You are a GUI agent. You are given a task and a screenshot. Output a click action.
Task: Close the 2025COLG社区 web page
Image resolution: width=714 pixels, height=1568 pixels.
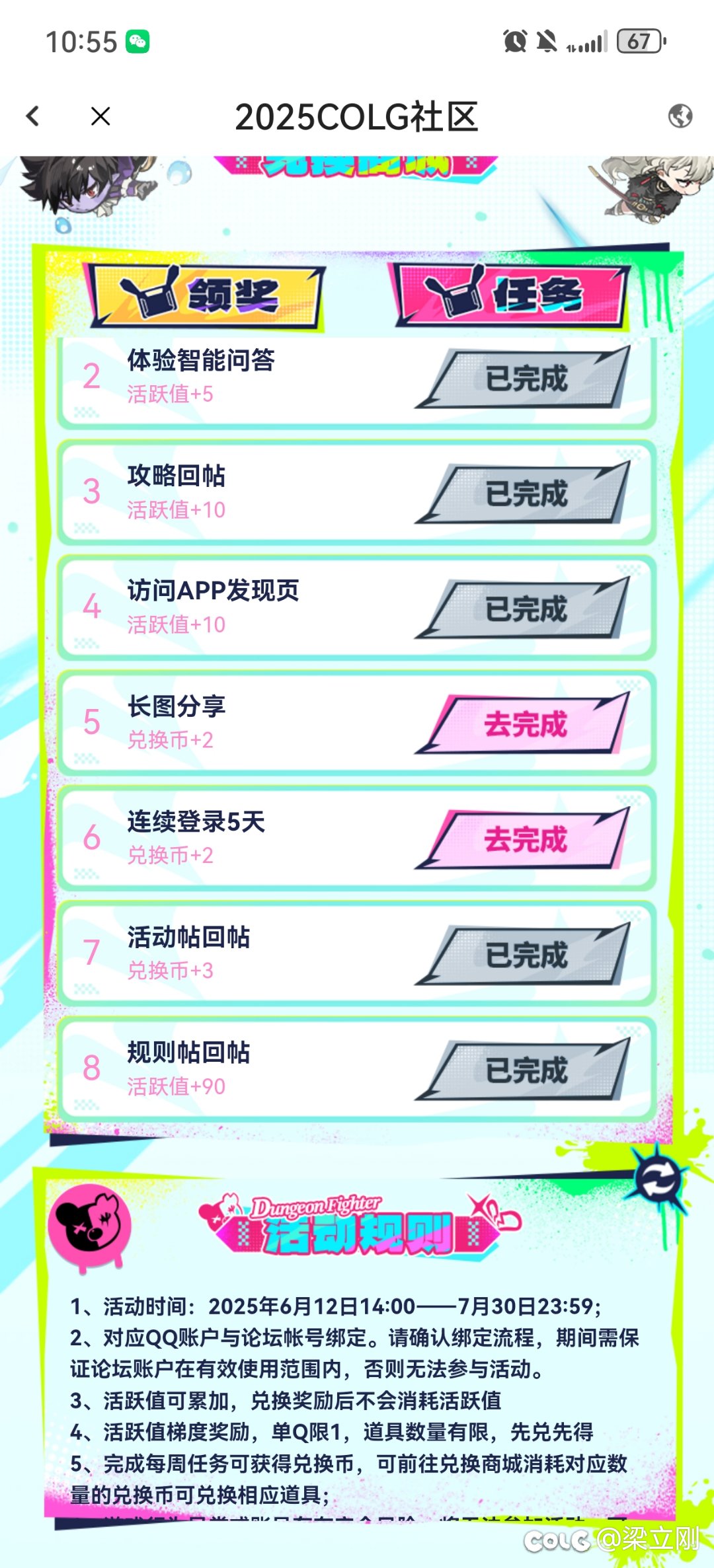click(100, 116)
